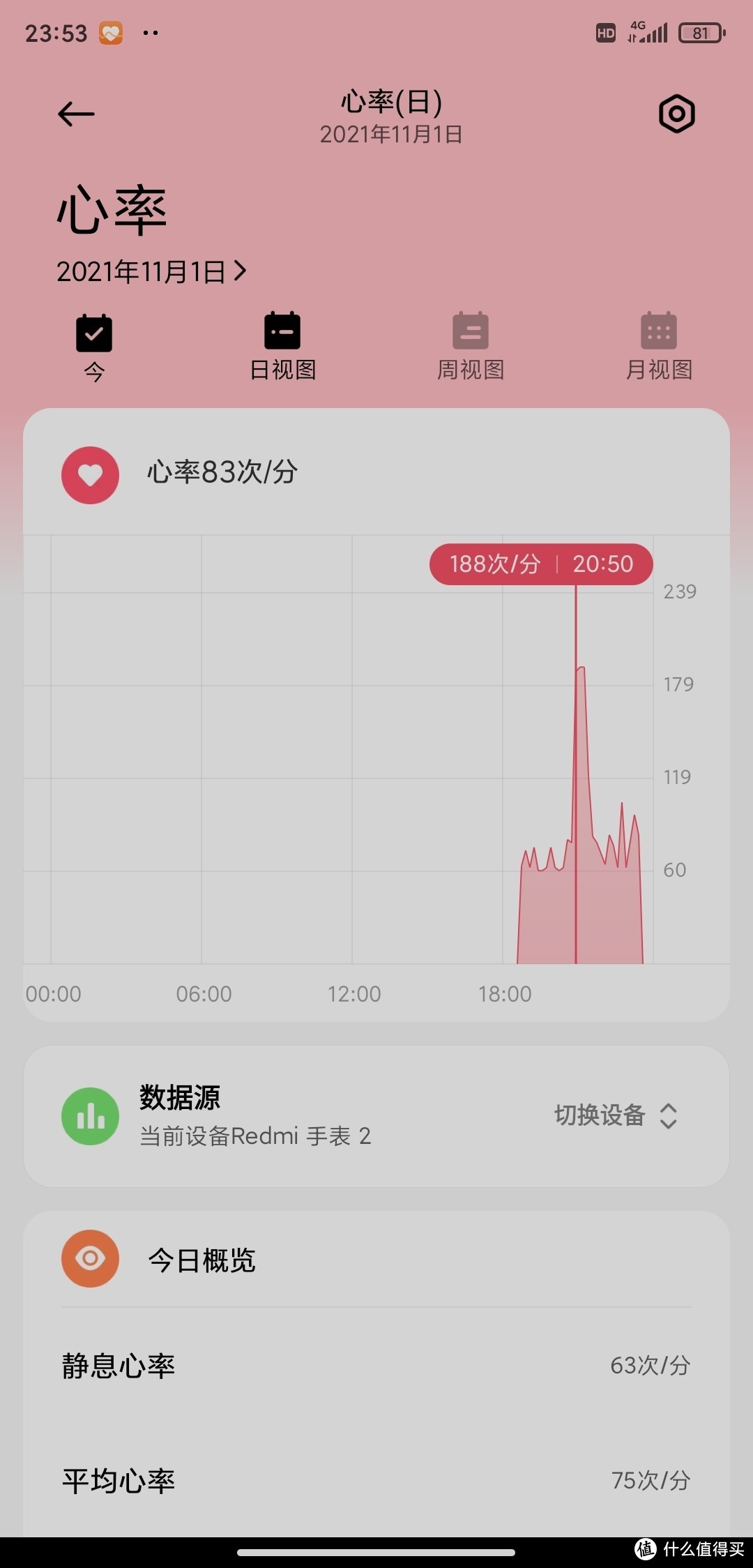Select the 心率83次/分 summary header
Viewport: 753px width, 1568px height.
pos(222,473)
